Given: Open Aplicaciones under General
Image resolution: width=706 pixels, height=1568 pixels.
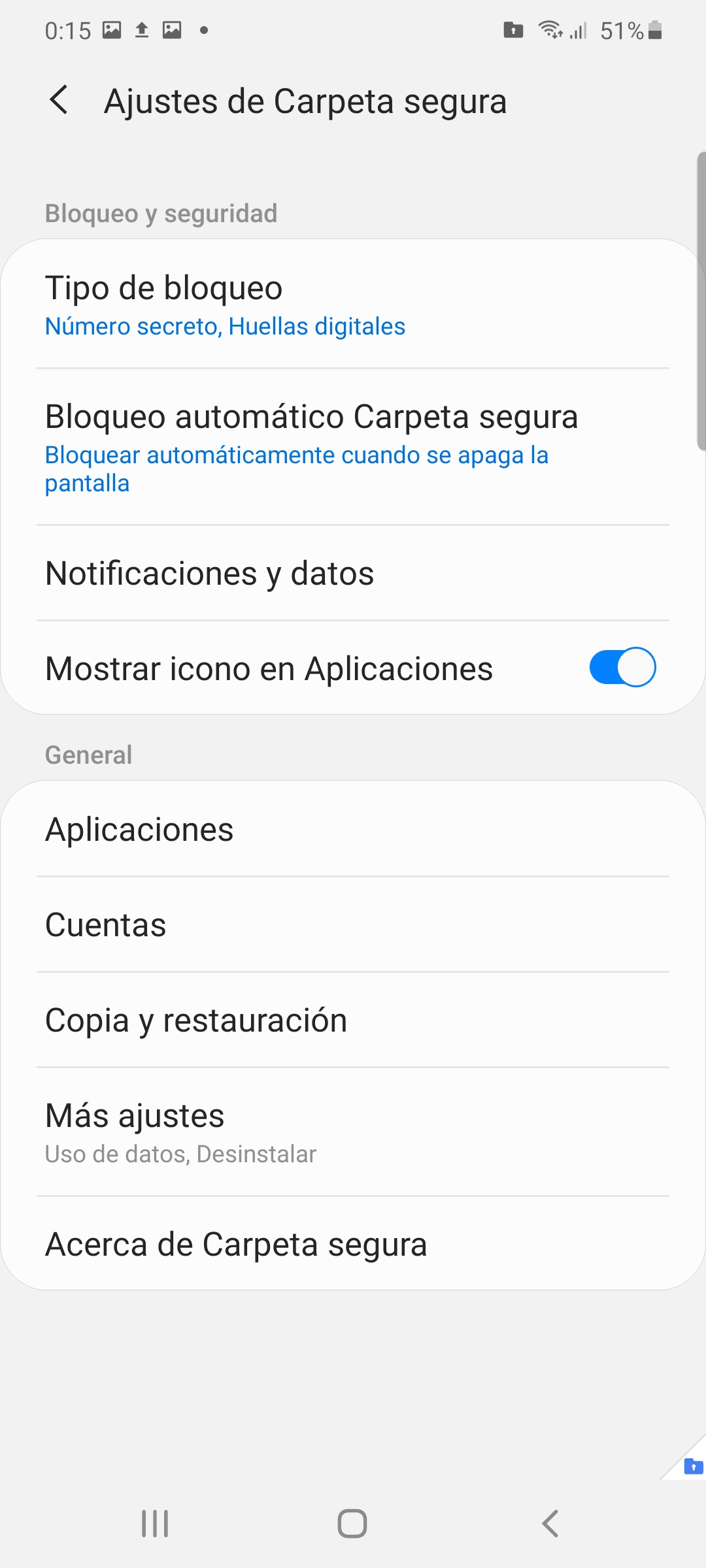Looking at the screenshot, I should coord(353,829).
